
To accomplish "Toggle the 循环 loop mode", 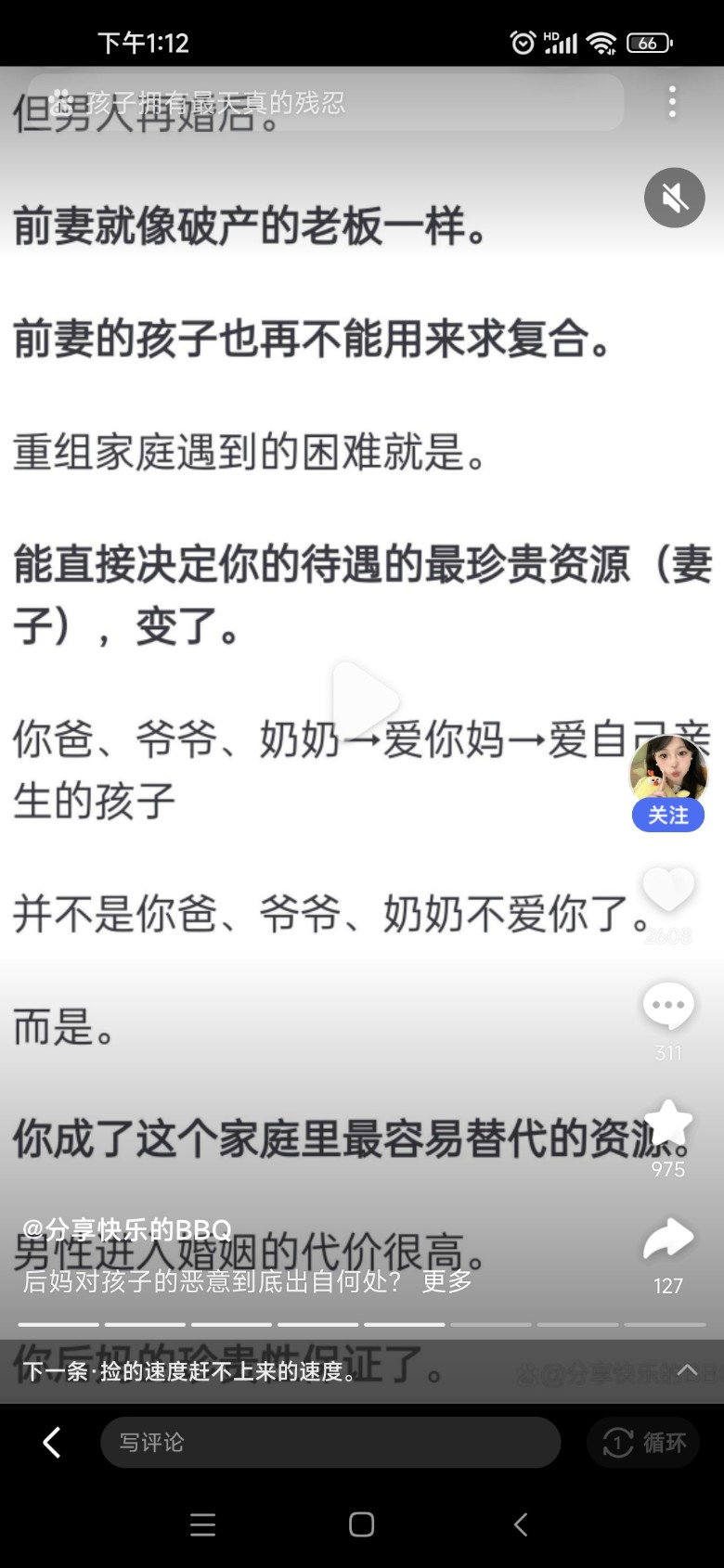I will tap(644, 1442).
